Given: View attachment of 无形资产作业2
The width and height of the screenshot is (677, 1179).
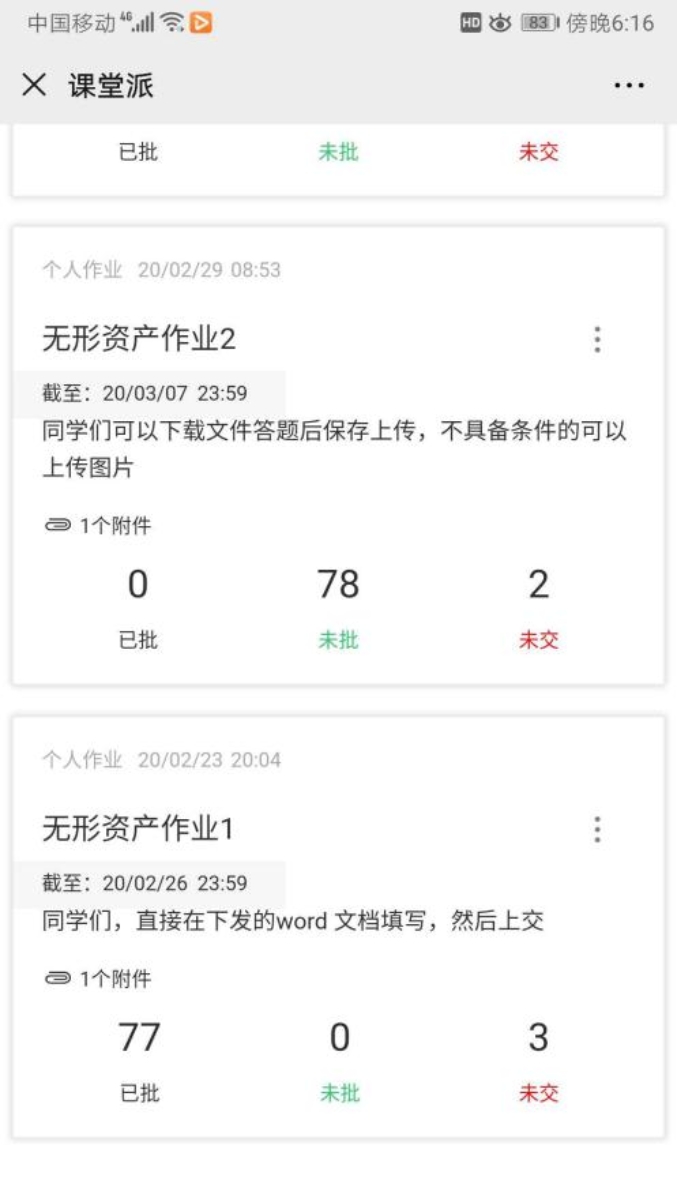Looking at the screenshot, I should [x=98, y=526].
